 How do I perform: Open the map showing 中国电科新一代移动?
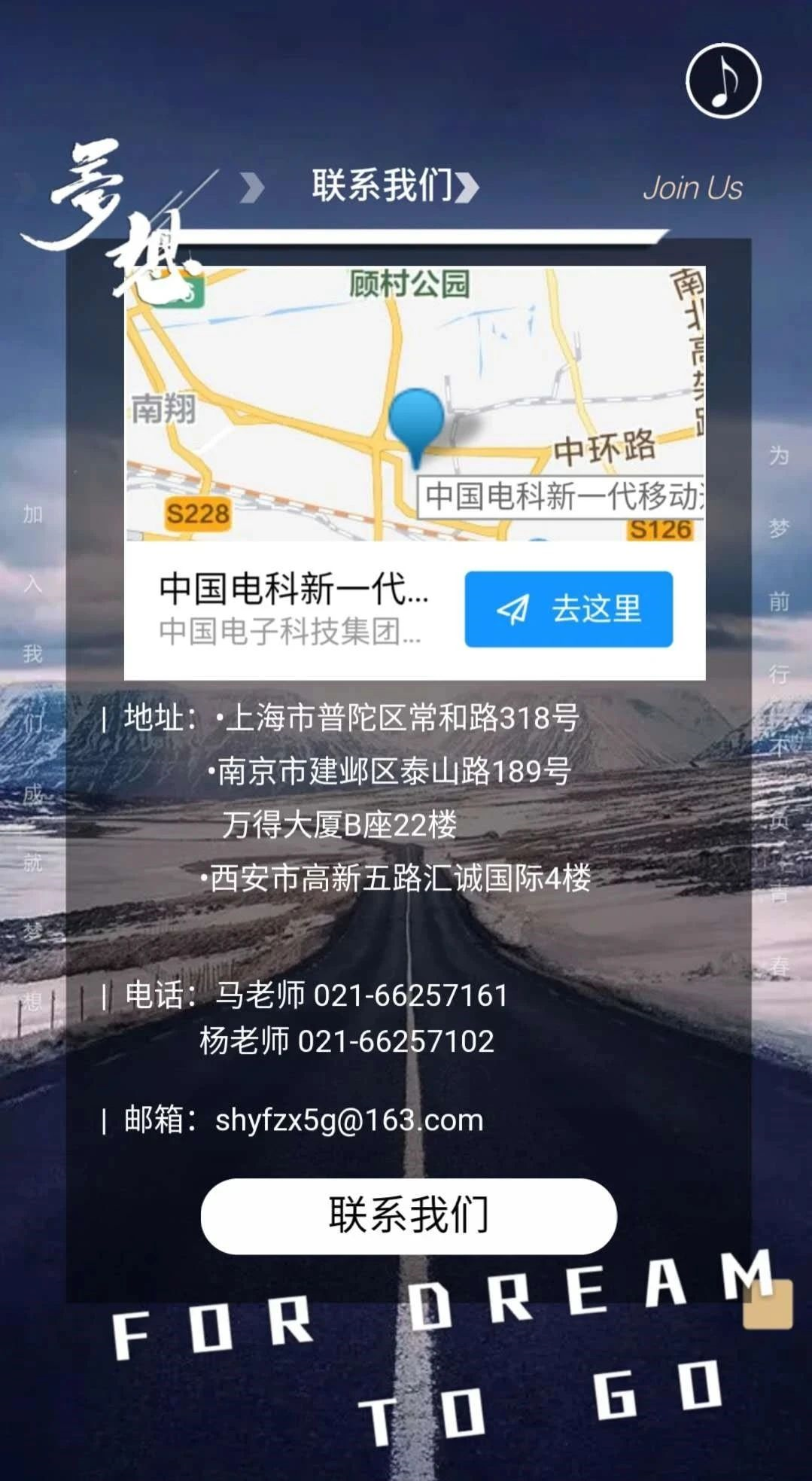tap(415, 404)
